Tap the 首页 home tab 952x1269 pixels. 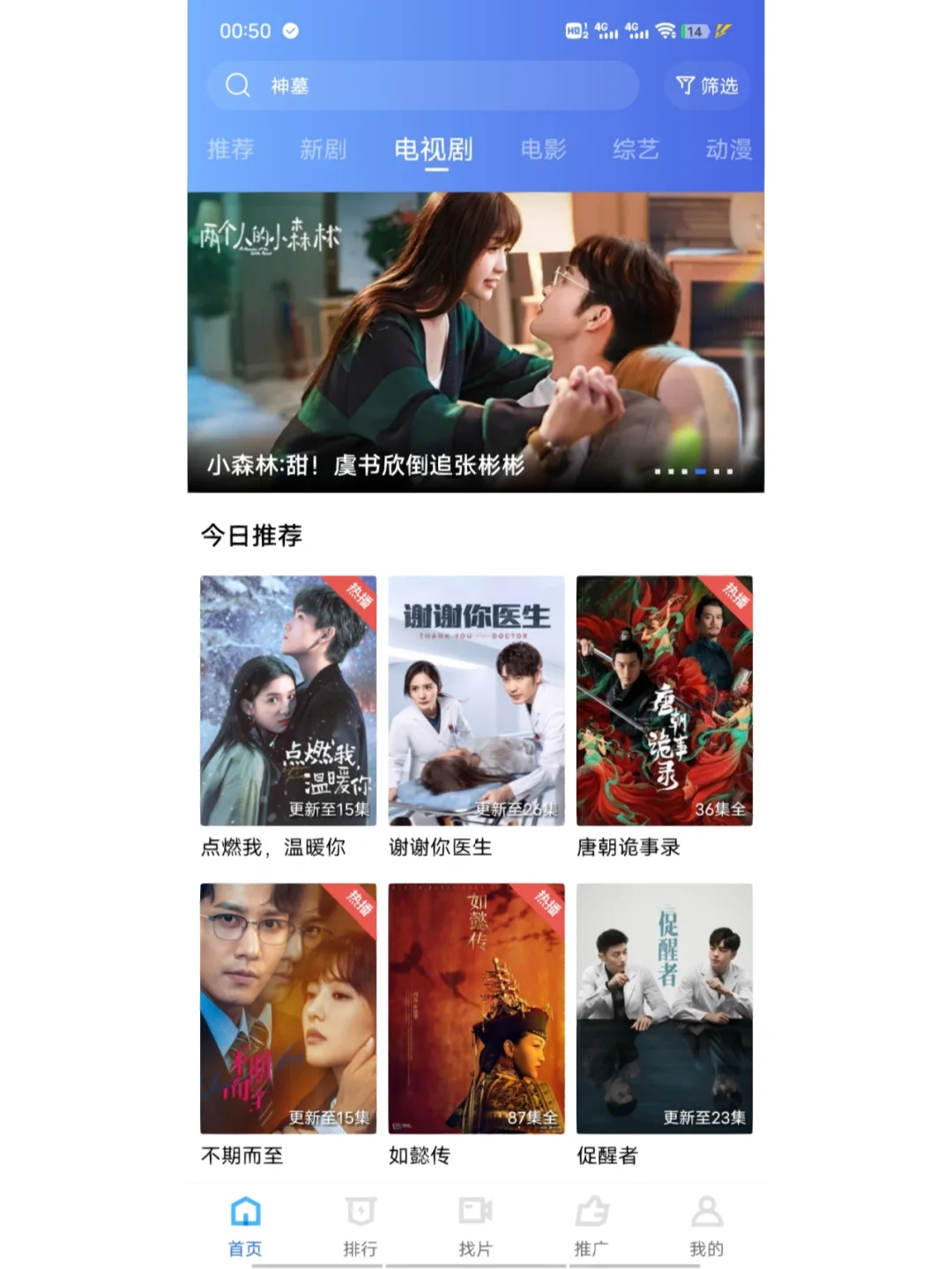tap(245, 1226)
